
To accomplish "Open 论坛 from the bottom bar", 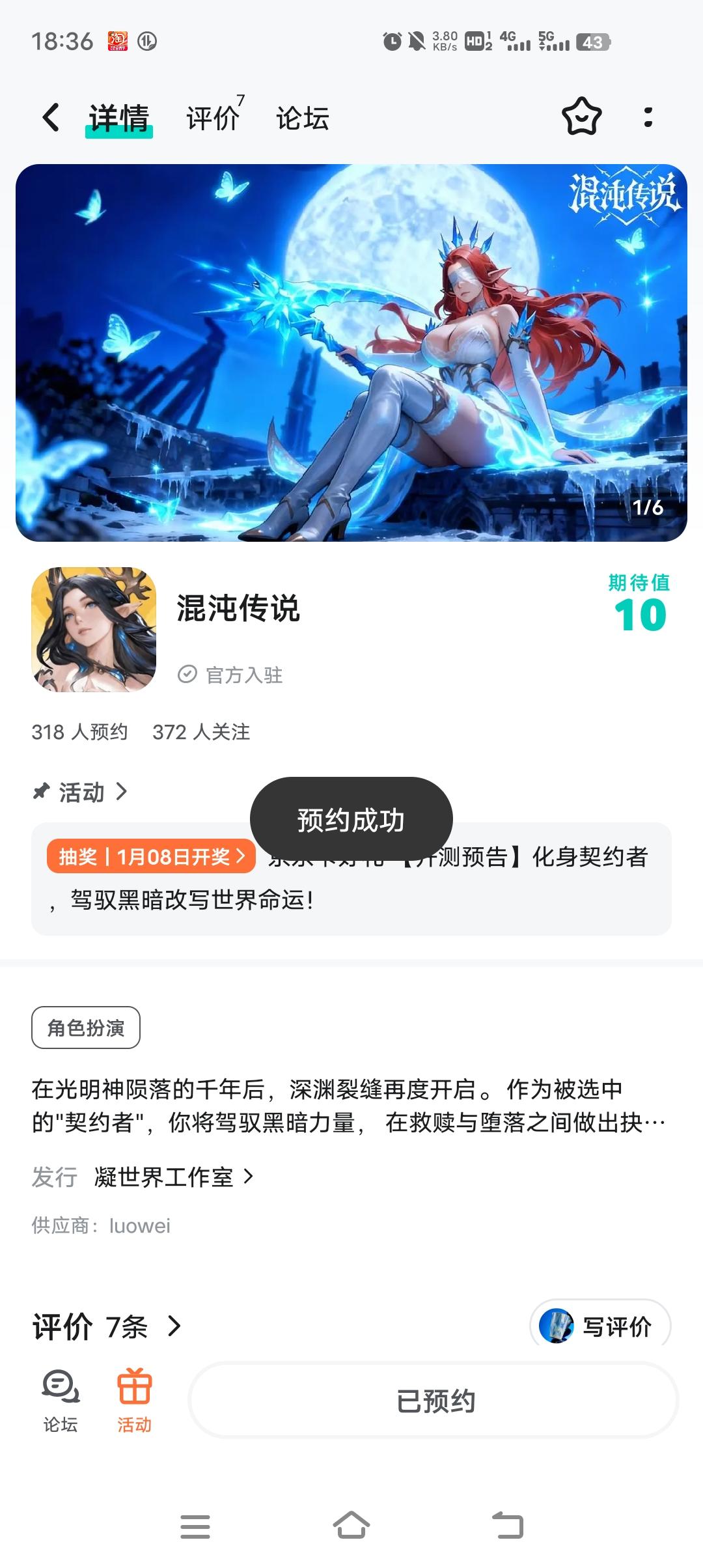I will coord(61,1399).
